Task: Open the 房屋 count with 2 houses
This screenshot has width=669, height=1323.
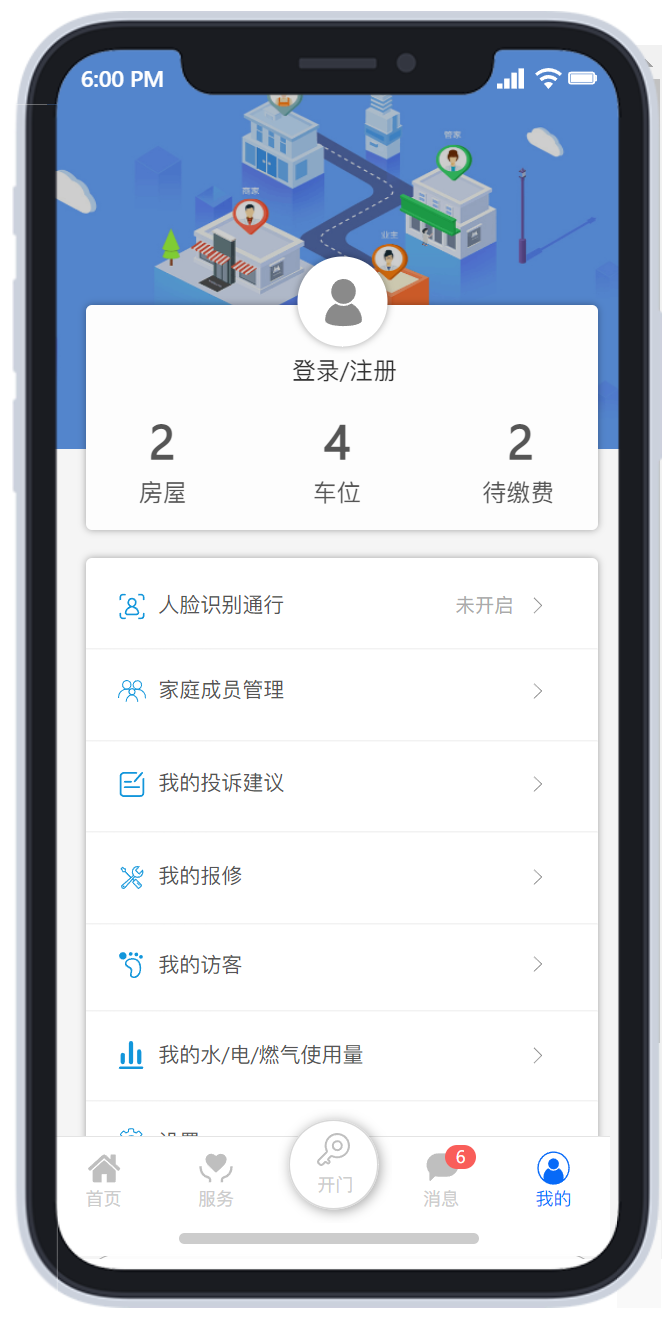Action: pos(162,462)
